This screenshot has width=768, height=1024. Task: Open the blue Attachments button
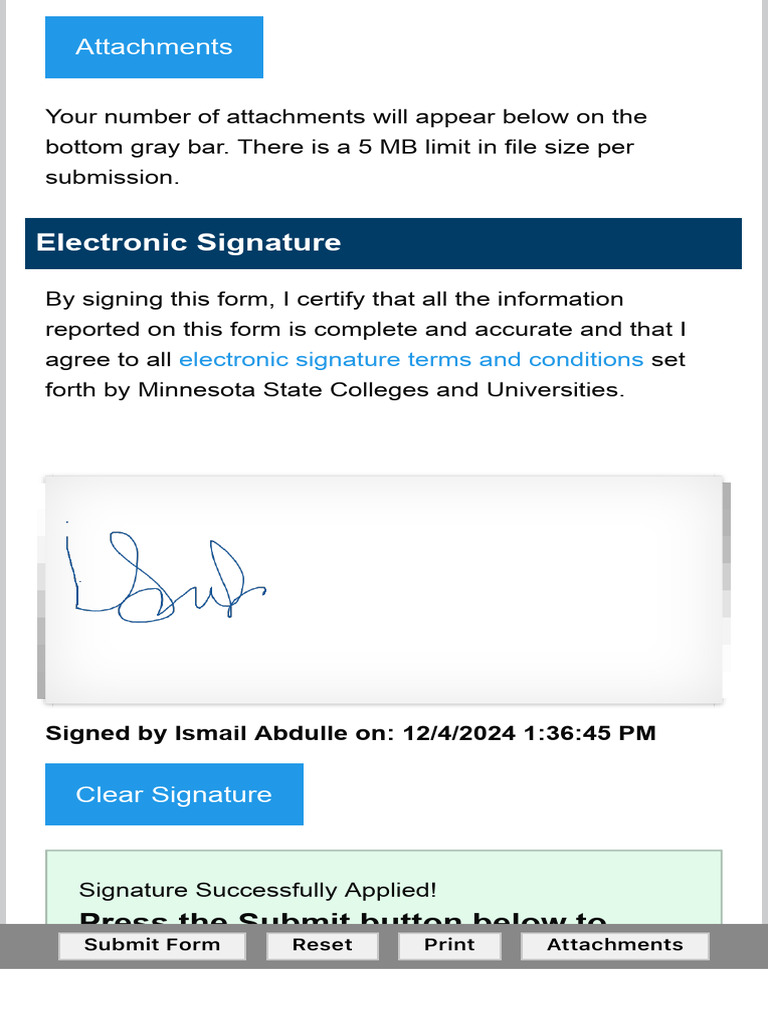pyautogui.click(x=154, y=47)
